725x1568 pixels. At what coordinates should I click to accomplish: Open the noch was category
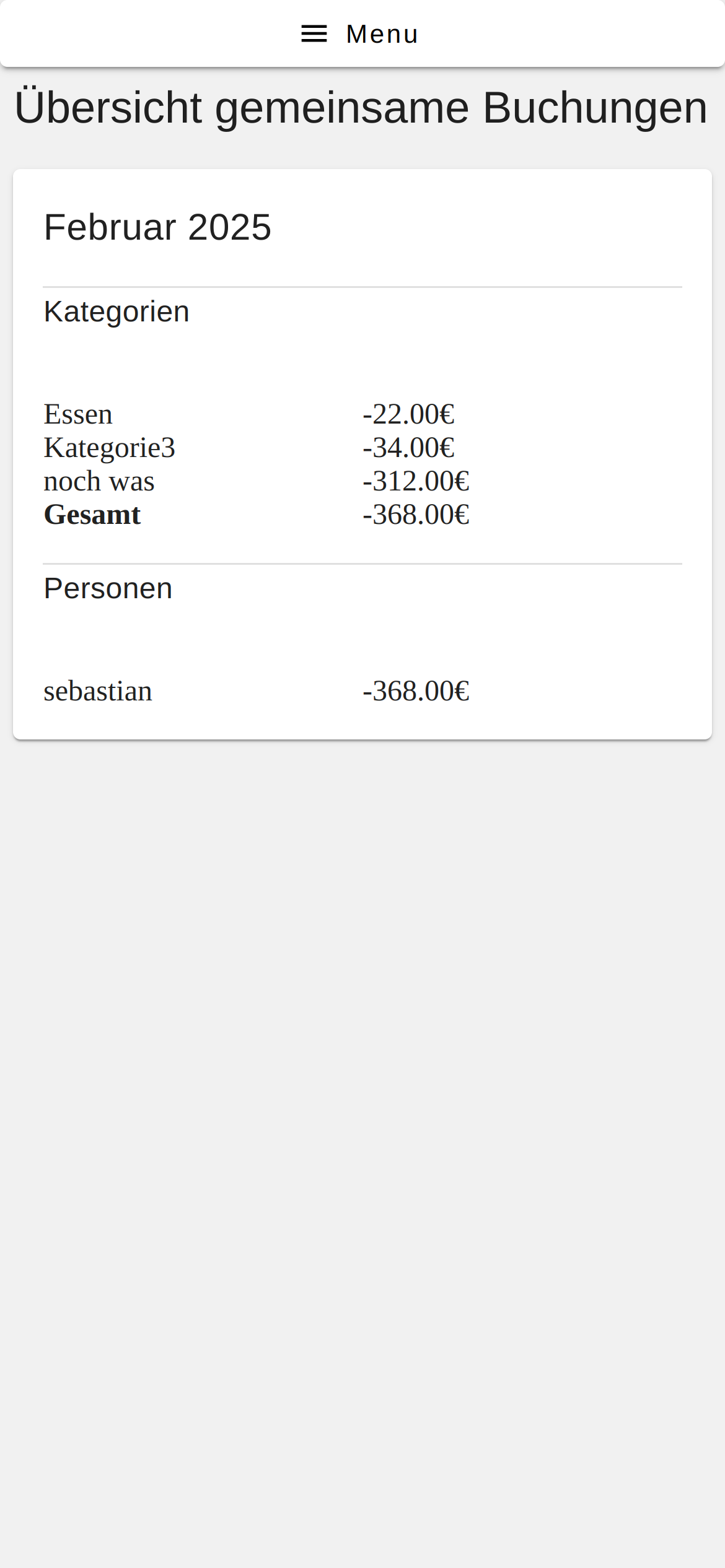pos(99,481)
